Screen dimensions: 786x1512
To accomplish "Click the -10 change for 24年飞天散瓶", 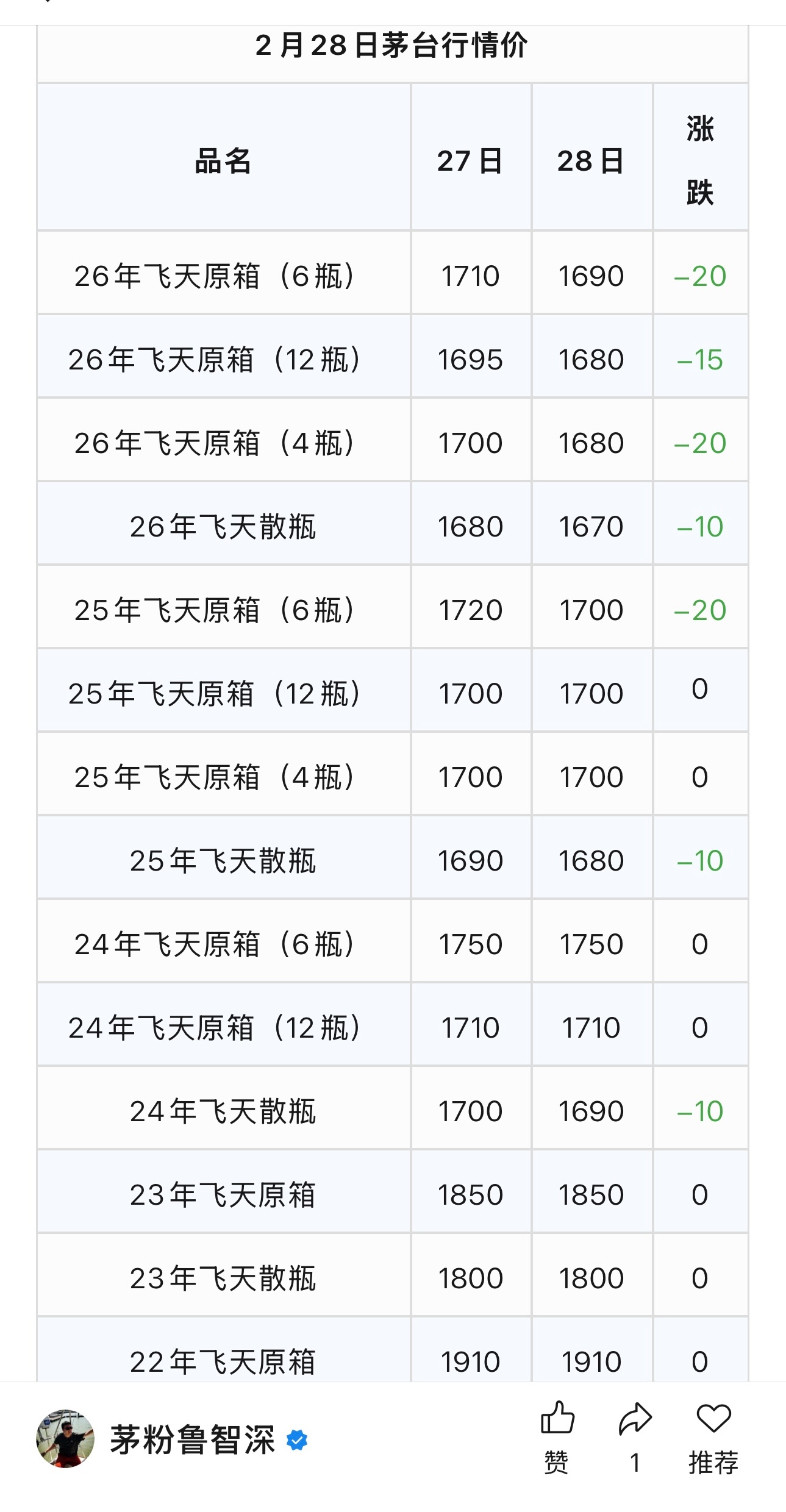I will [701, 1110].
